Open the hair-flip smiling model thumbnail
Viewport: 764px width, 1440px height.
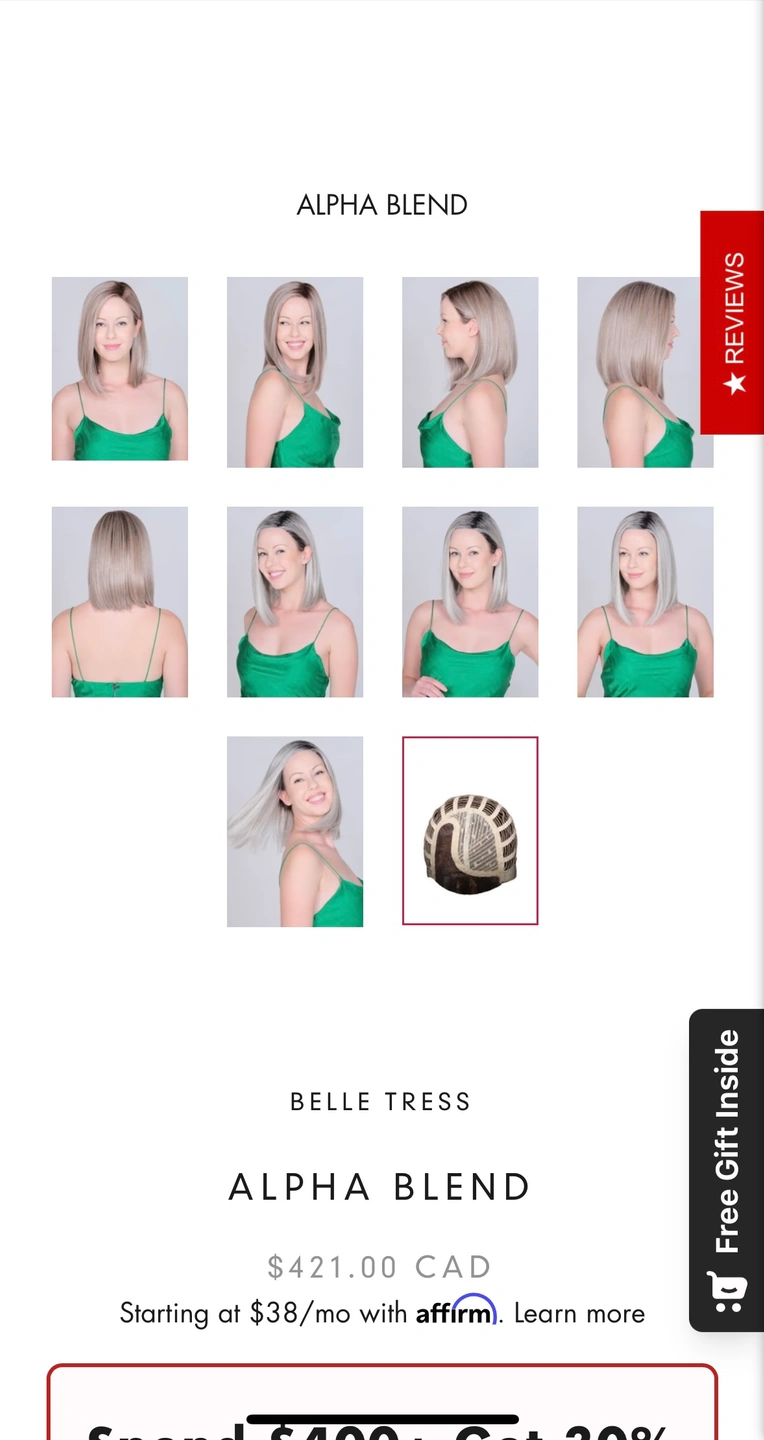click(x=295, y=831)
